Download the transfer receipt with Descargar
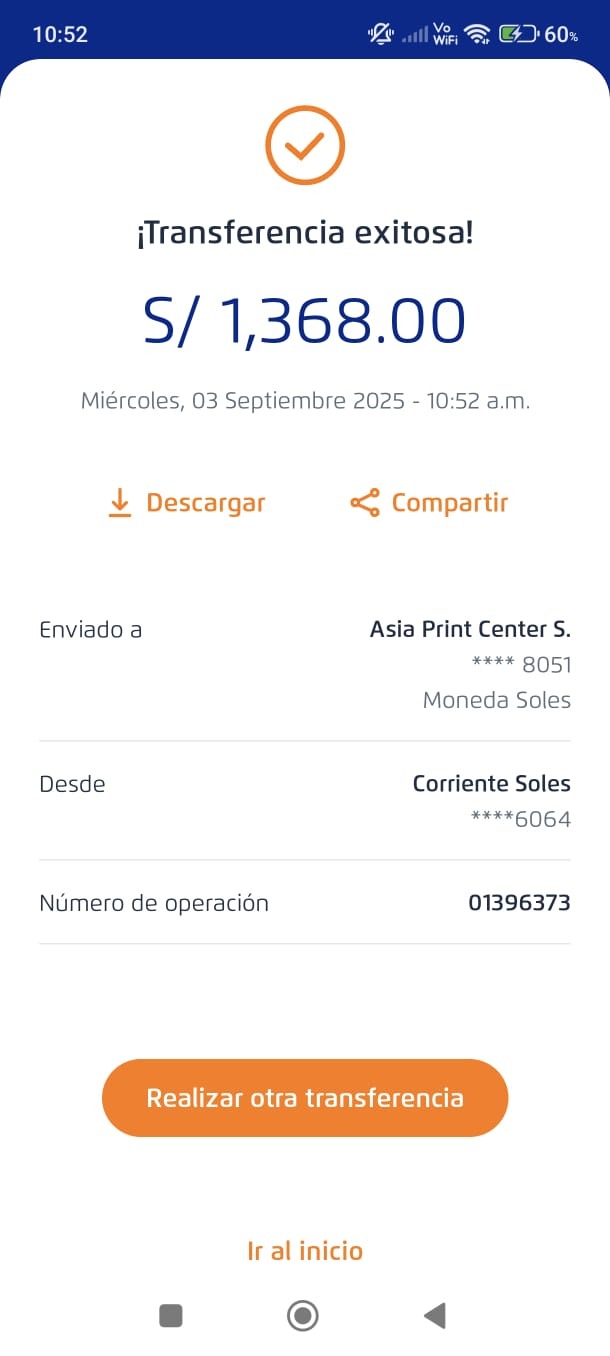Viewport: 610px width, 1356px height. (187, 502)
